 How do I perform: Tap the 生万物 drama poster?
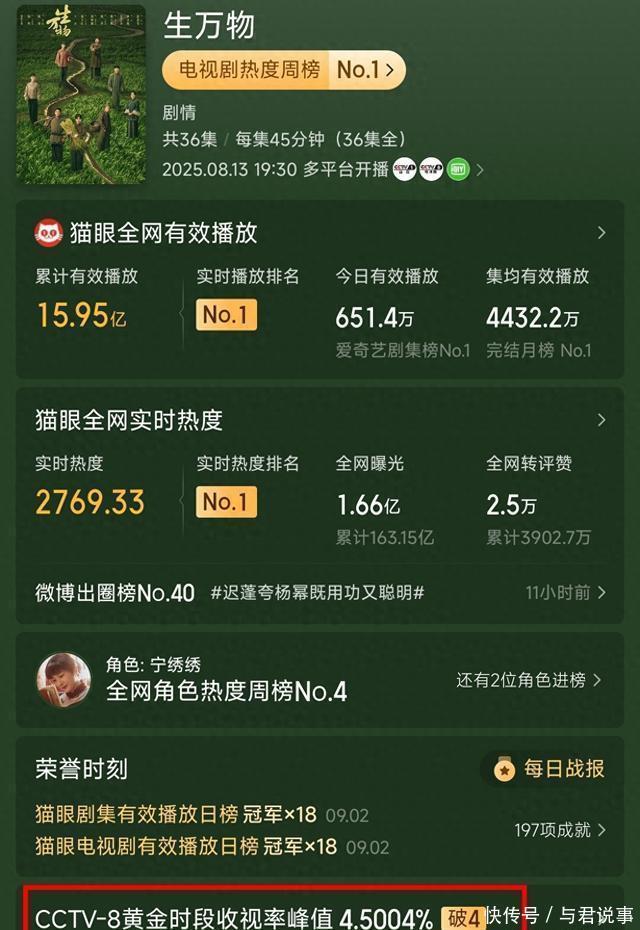click(80, 93)
